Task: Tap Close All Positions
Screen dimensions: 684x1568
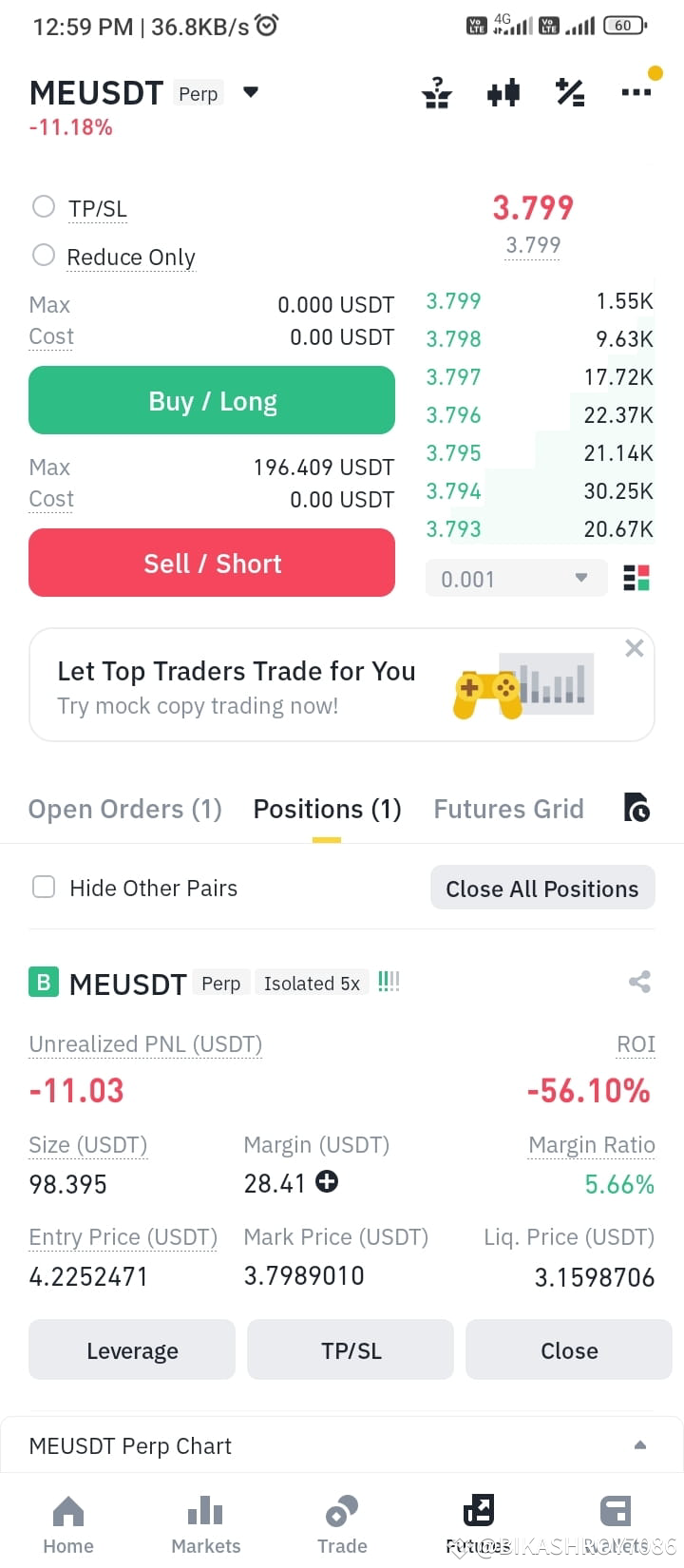Action: click(x=542, y=888)
